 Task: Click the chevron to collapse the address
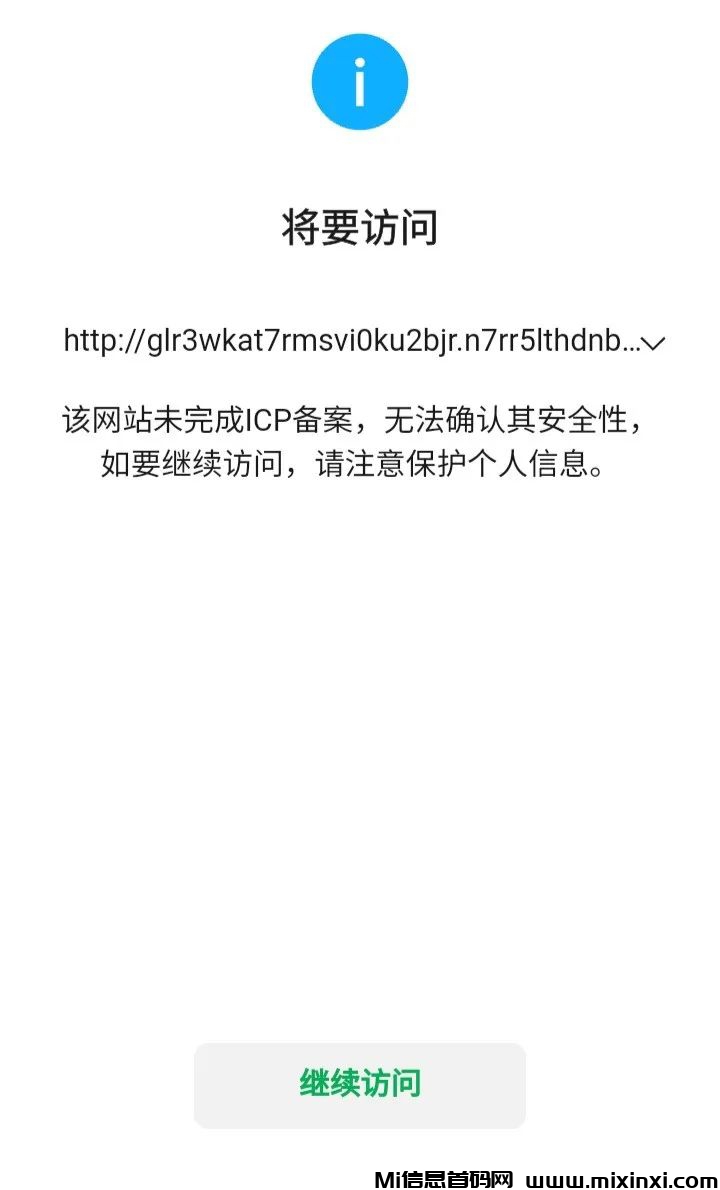pos(653,343)
